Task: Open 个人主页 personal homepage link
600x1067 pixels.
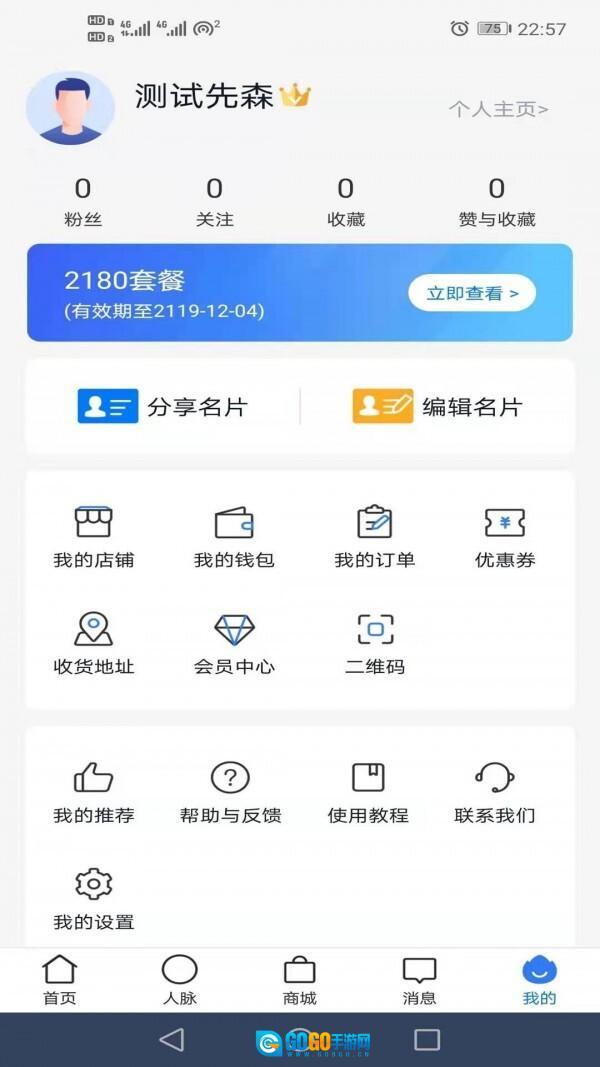Action: (498, 110)
